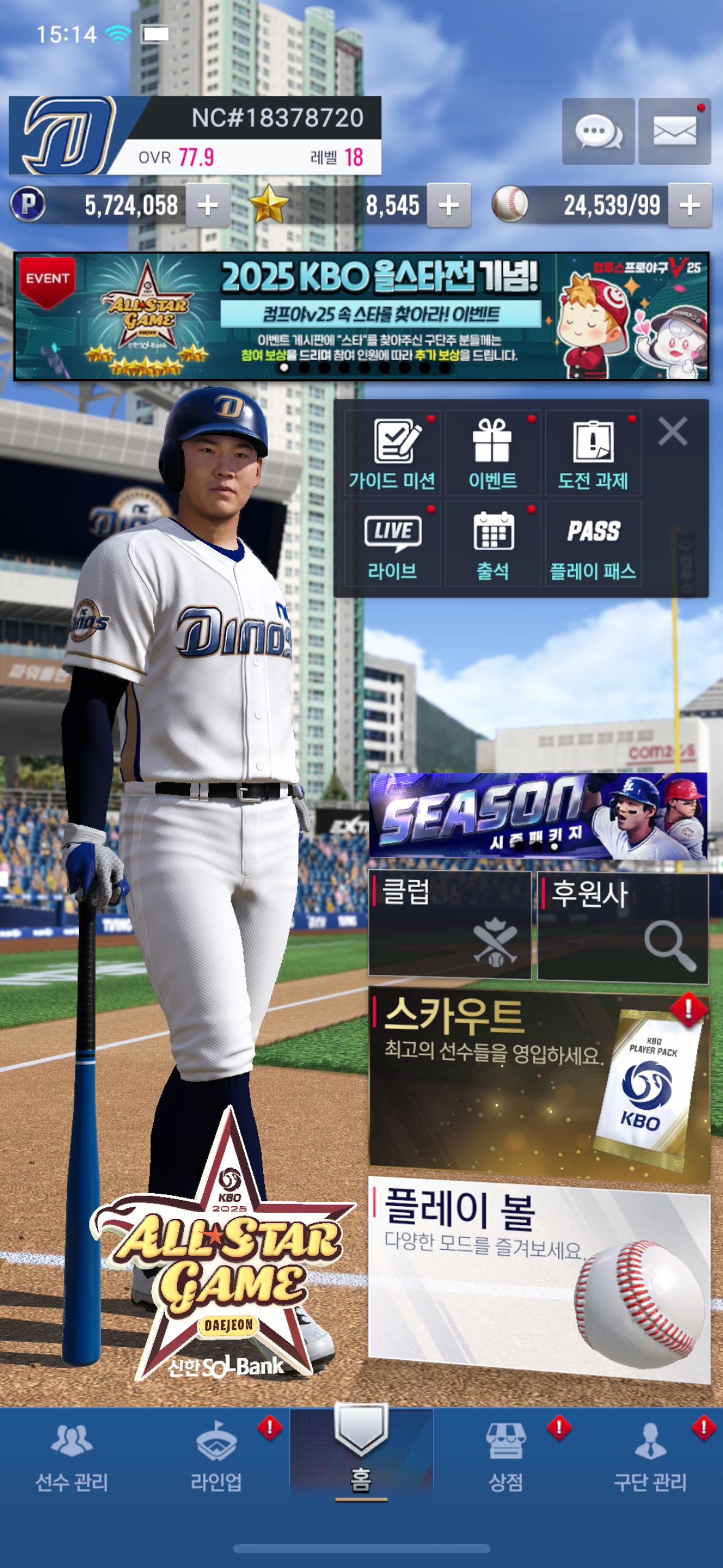Open the SEASON package banner
The image size is (723, 1568).
click(x=538, y=816)
